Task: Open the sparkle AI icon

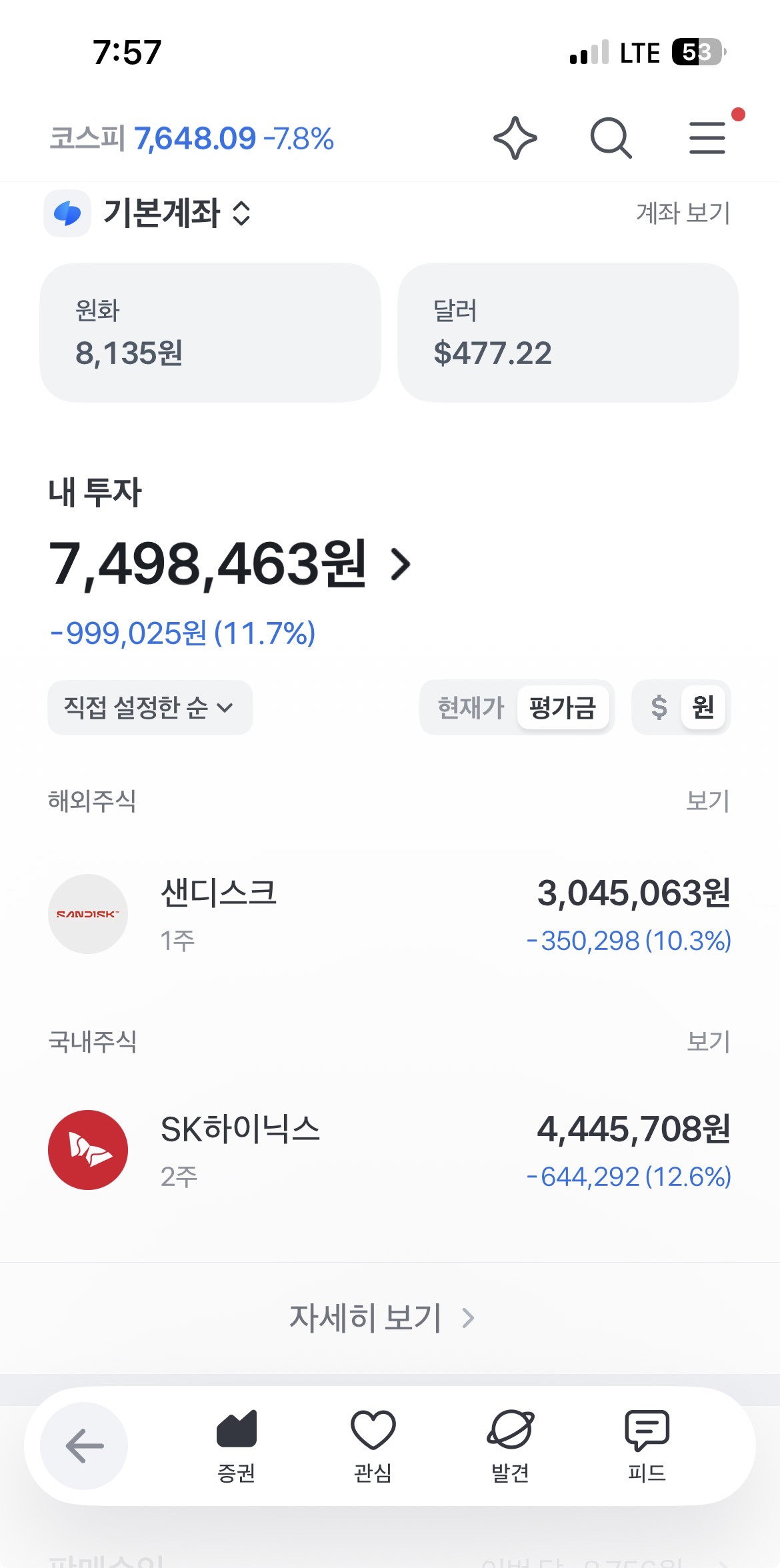Action: 515,138
